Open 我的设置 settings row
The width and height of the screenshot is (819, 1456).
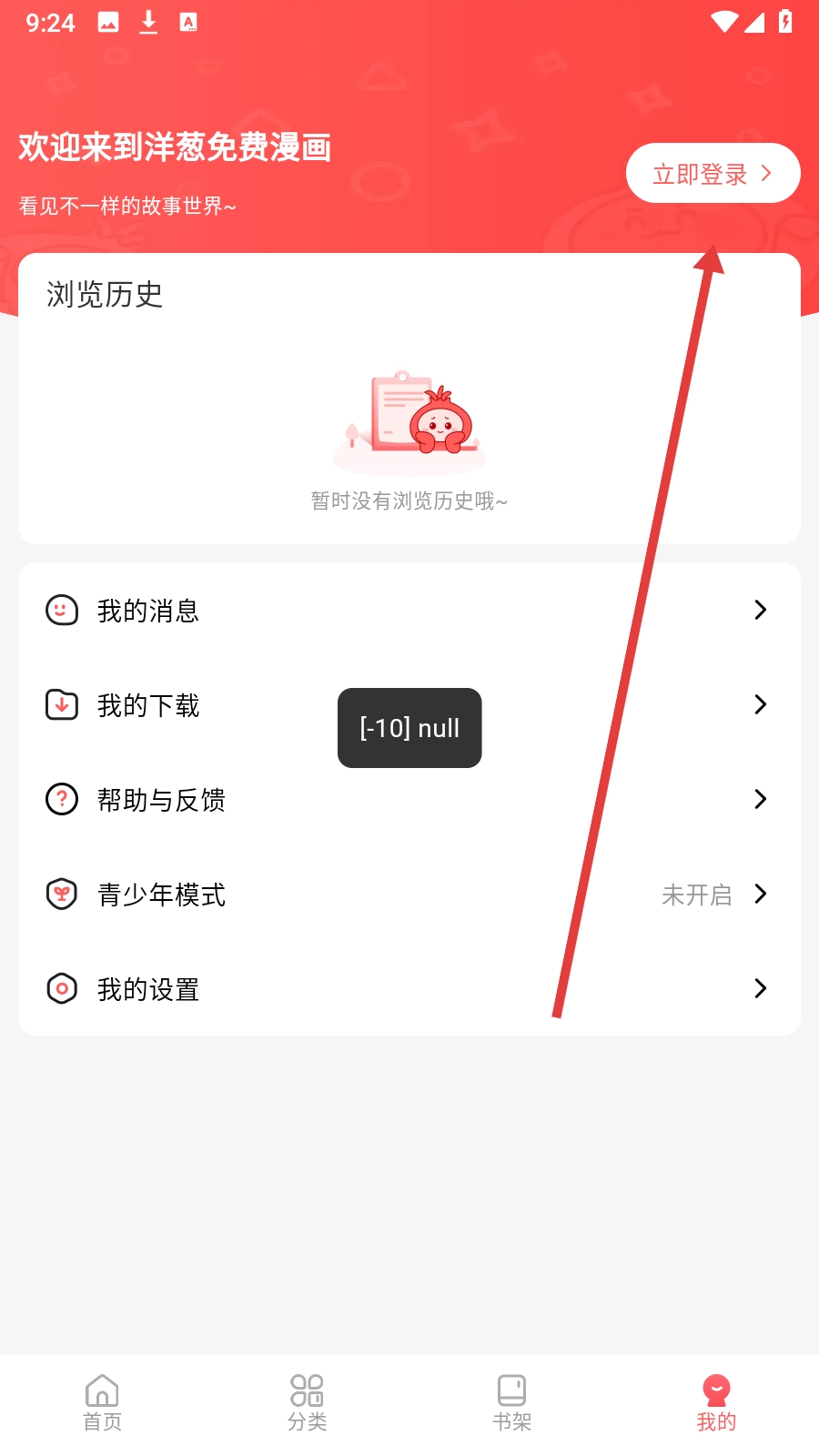[x=148, y=989]
